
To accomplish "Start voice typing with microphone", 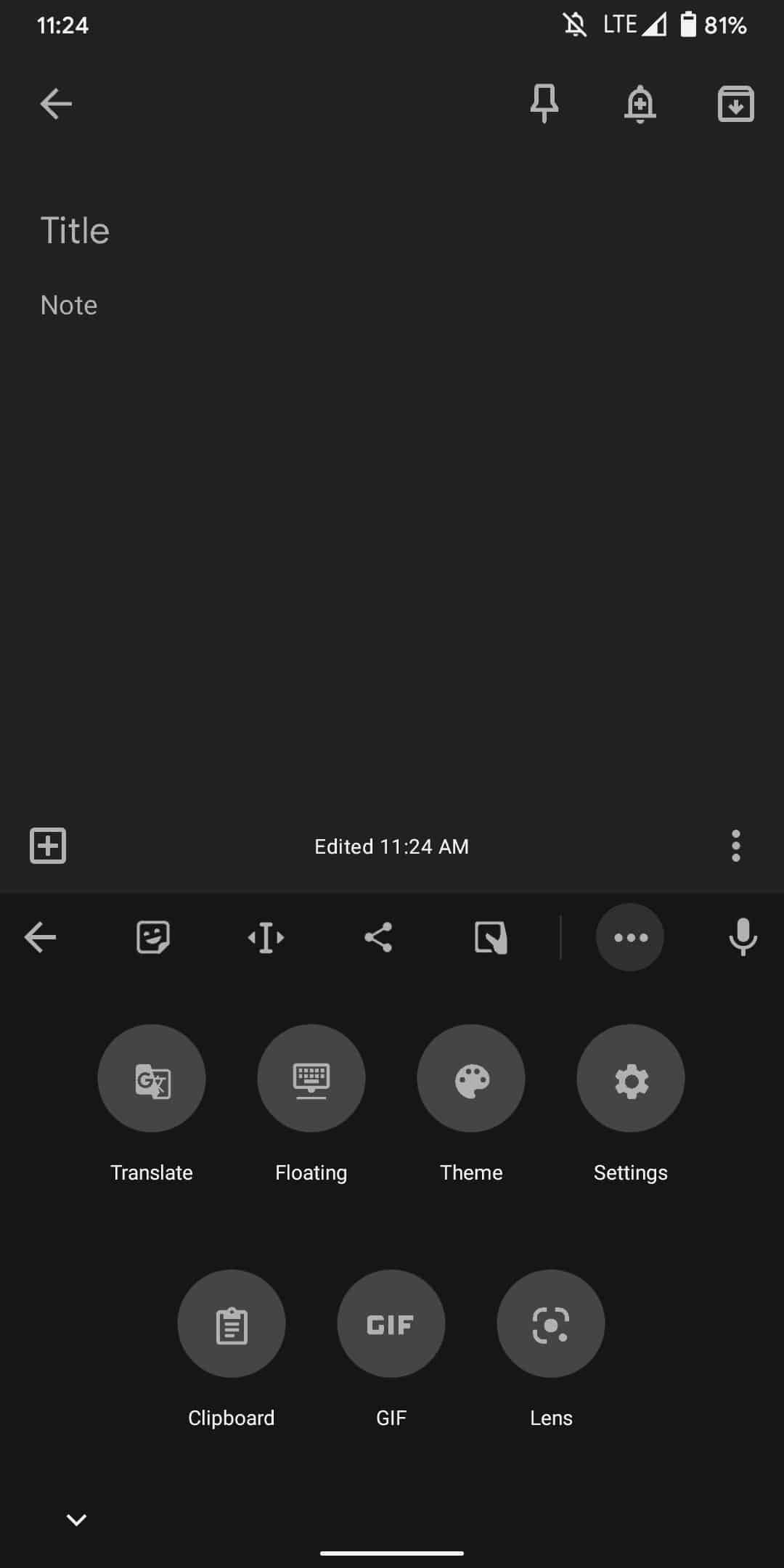I will coord(743,937).
